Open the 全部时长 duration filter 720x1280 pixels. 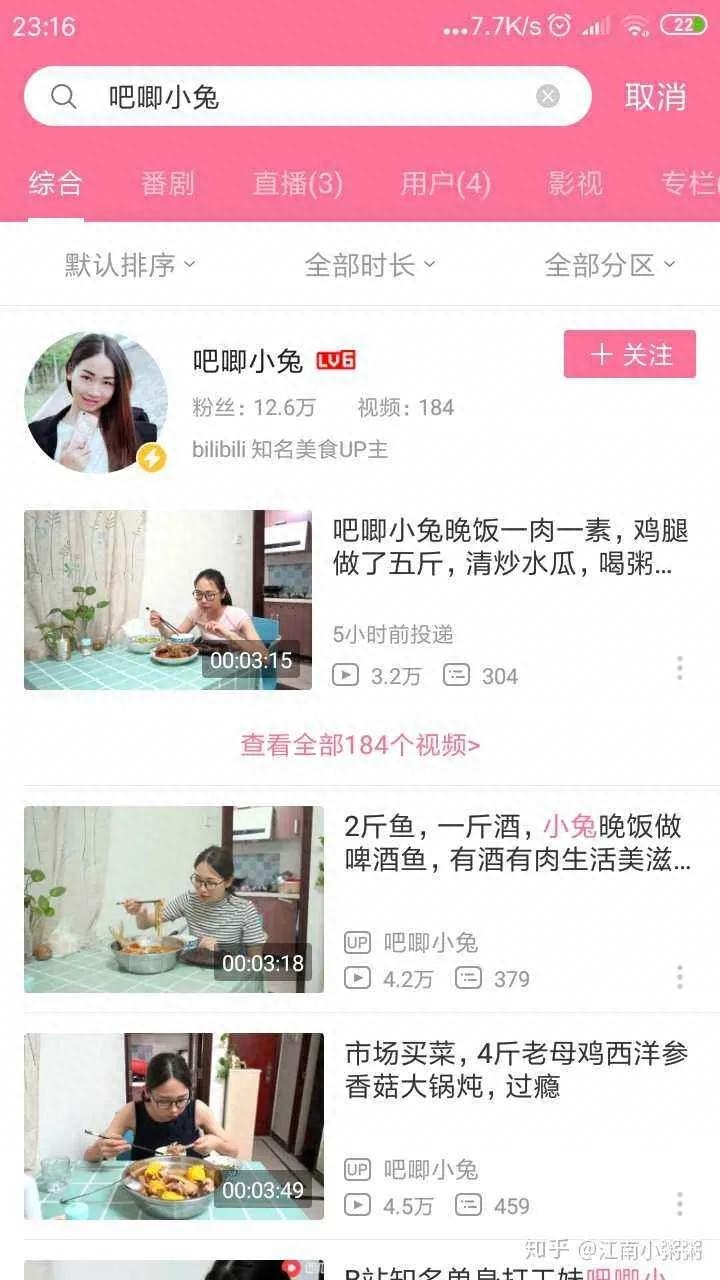[370, 265]
